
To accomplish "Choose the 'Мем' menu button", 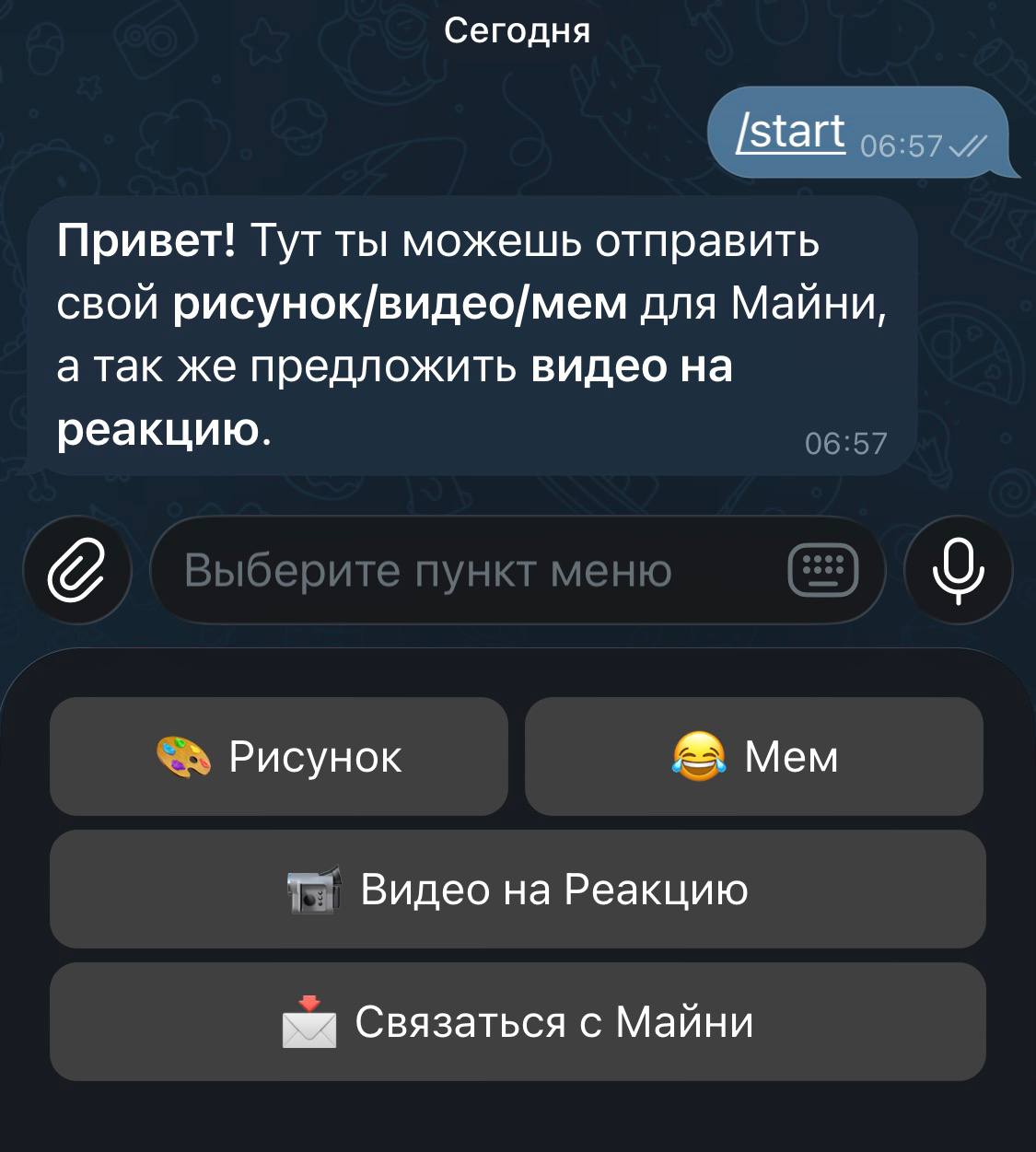I will [754, 757].
